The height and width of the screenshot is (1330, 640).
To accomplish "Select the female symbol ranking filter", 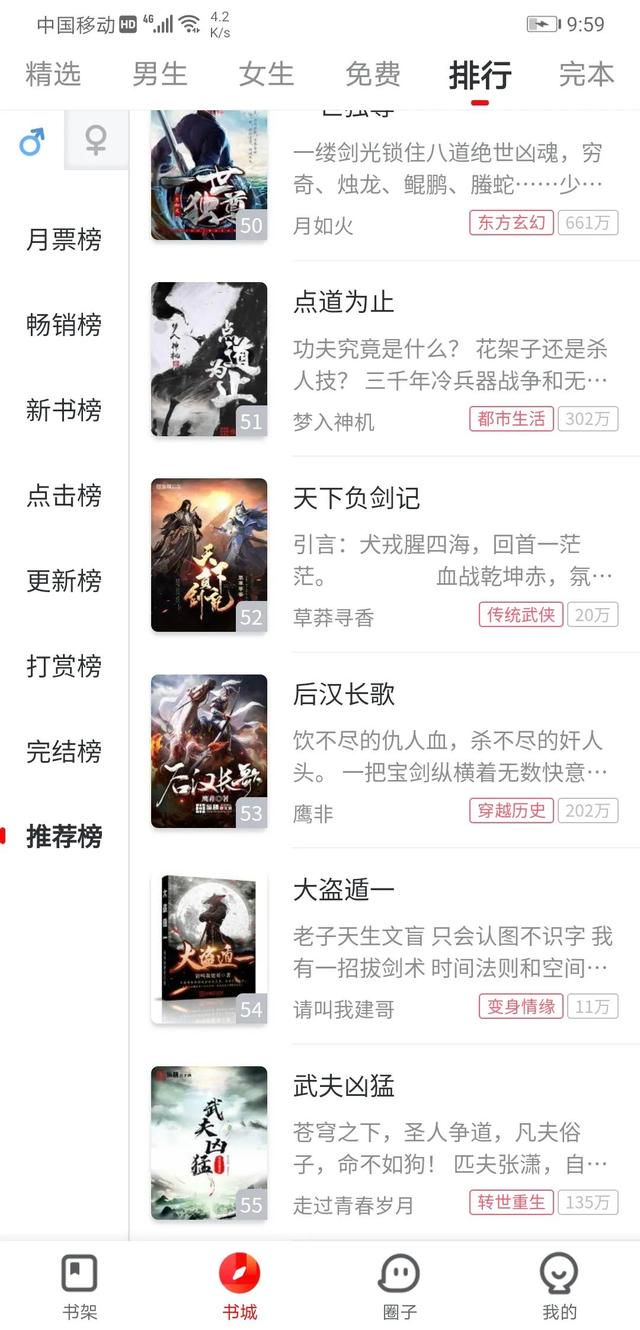I will coord(96,141).
